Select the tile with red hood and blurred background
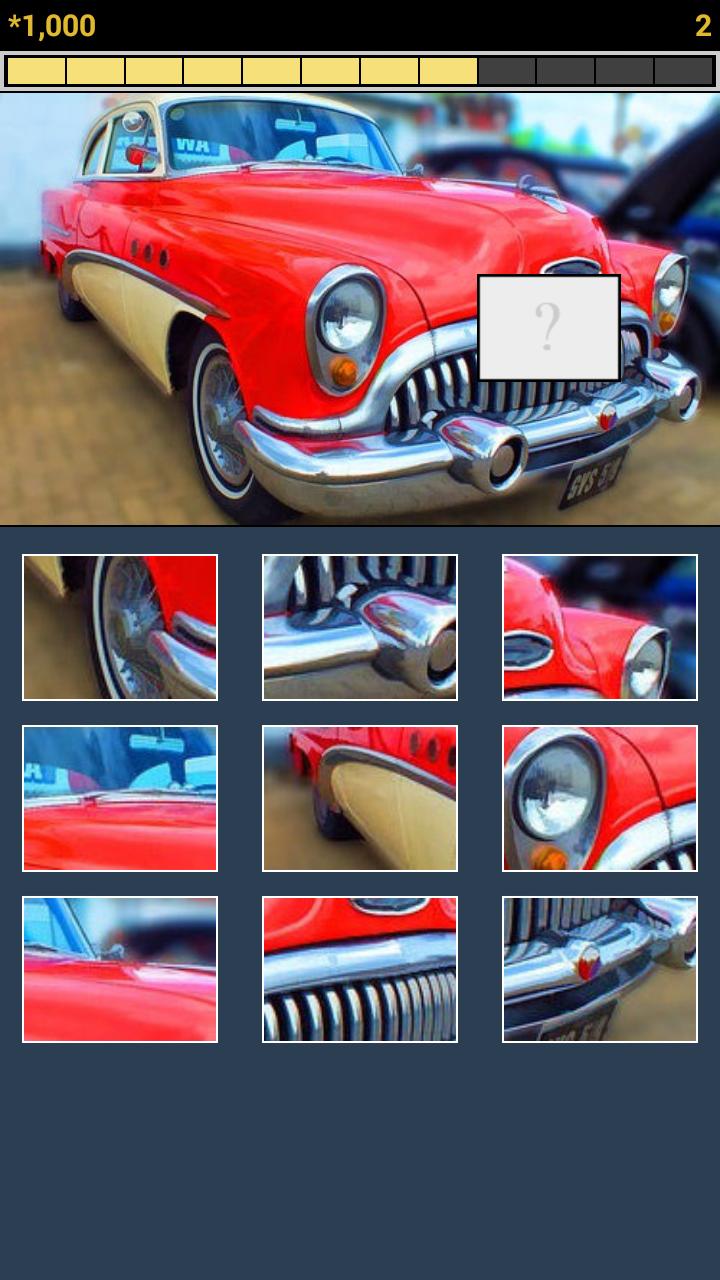The width and height of the screenshot is (720, 1280). click(120, 969)
